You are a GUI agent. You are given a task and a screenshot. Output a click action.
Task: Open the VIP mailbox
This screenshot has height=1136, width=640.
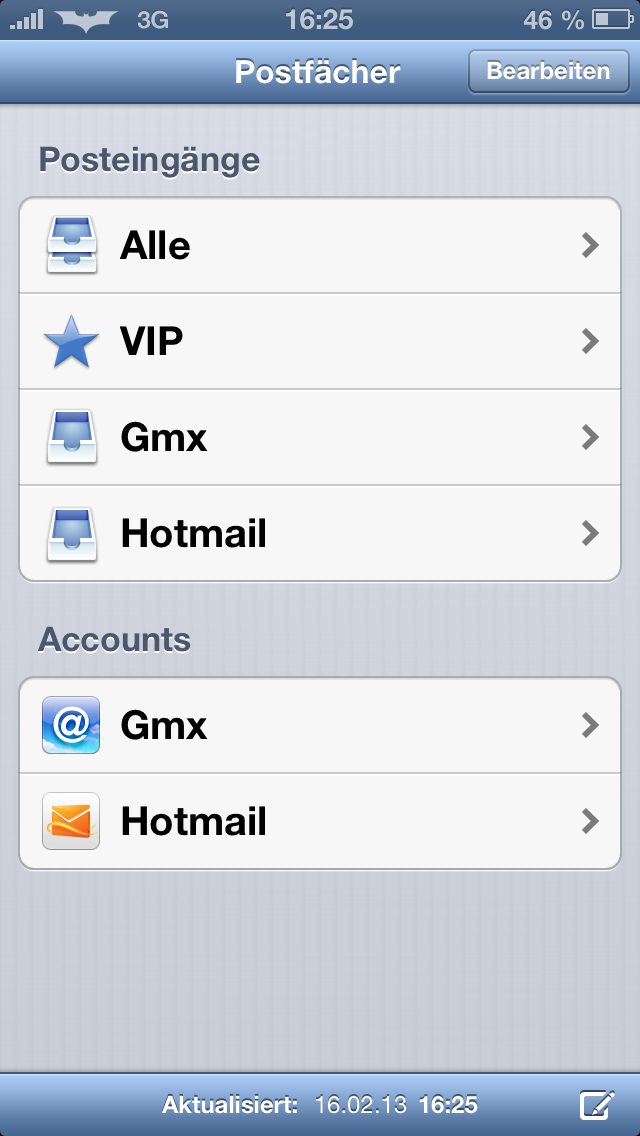click(320, 342)
